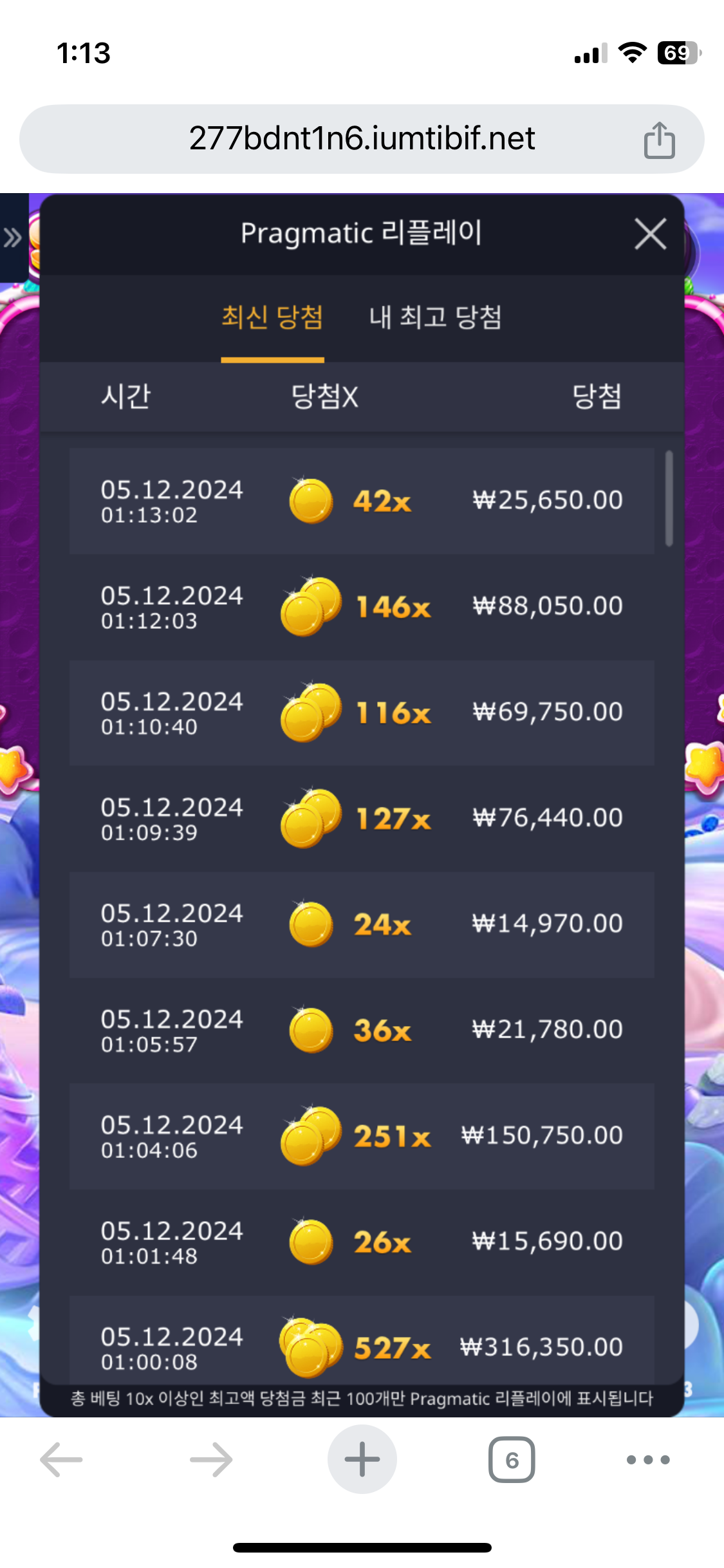Go back to the previous page
This screenshot has height=1568, width=724.
(61, 1459)
